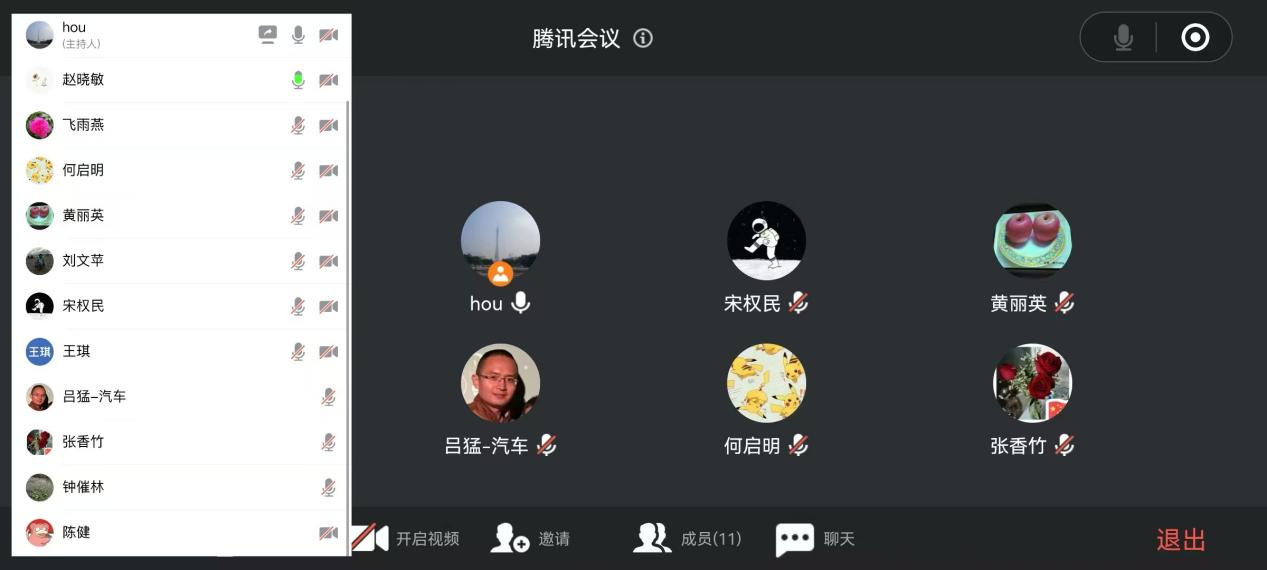Turn on video with 开启视频
This screenshot has width=1267, height=570.
click(405, 539)
